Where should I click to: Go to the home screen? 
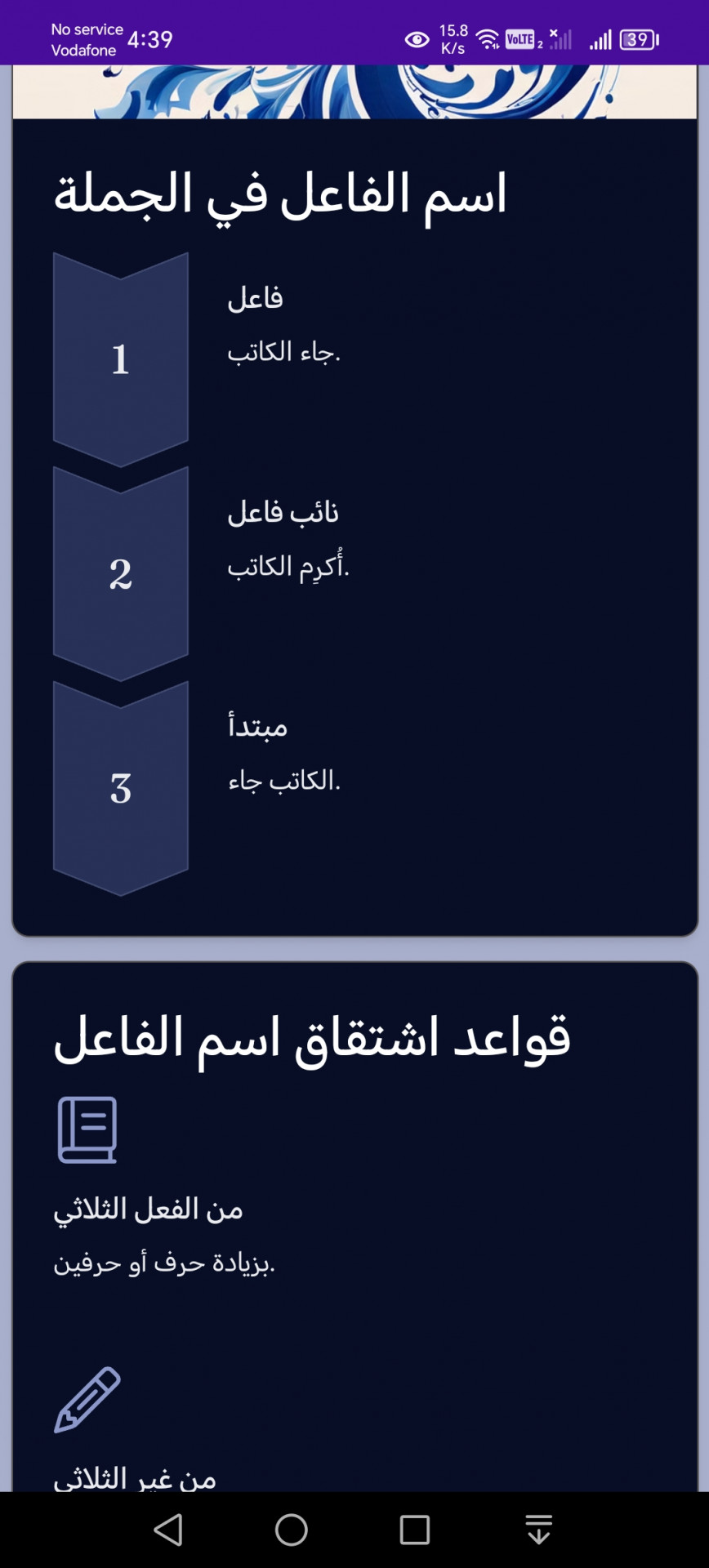pos(292,1530)
